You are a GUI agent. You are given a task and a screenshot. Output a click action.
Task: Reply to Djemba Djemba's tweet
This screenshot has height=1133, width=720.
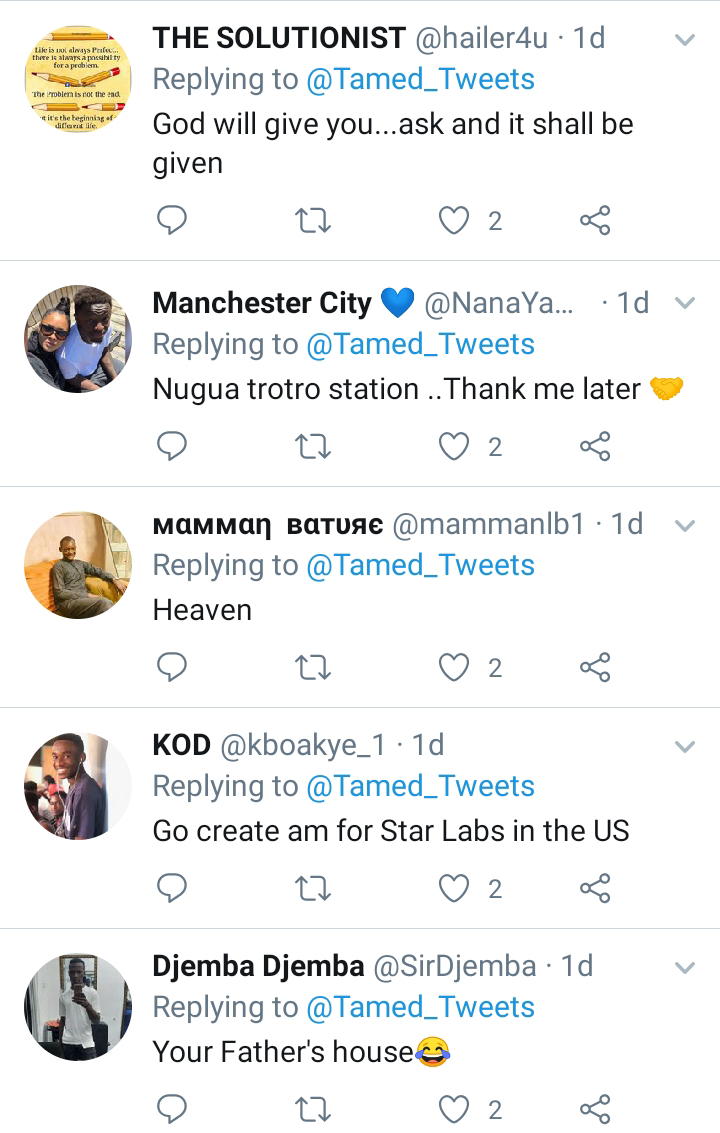click(x=172, y=1110)
